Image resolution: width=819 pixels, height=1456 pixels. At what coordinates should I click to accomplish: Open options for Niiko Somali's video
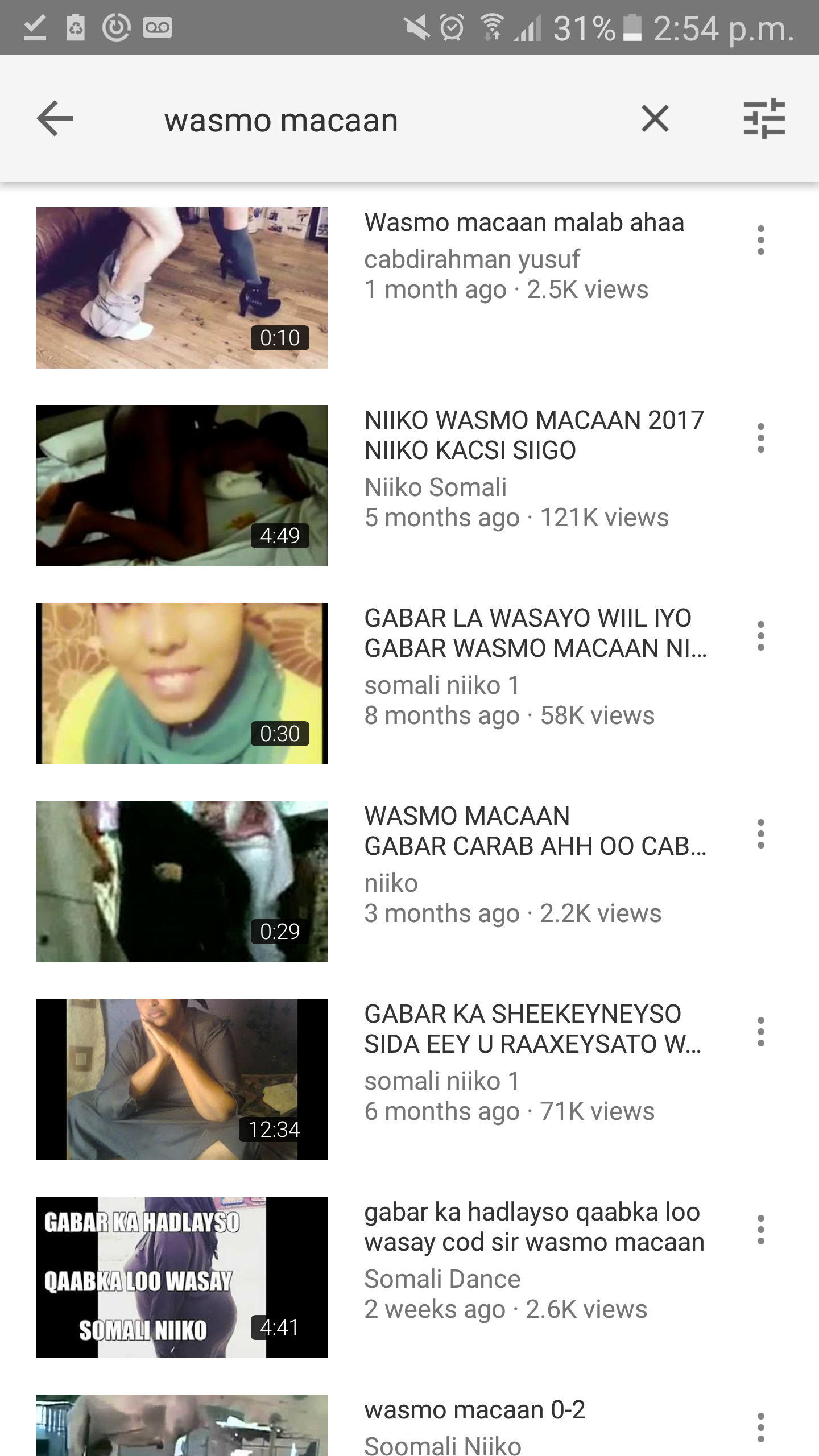pos(760,438)
